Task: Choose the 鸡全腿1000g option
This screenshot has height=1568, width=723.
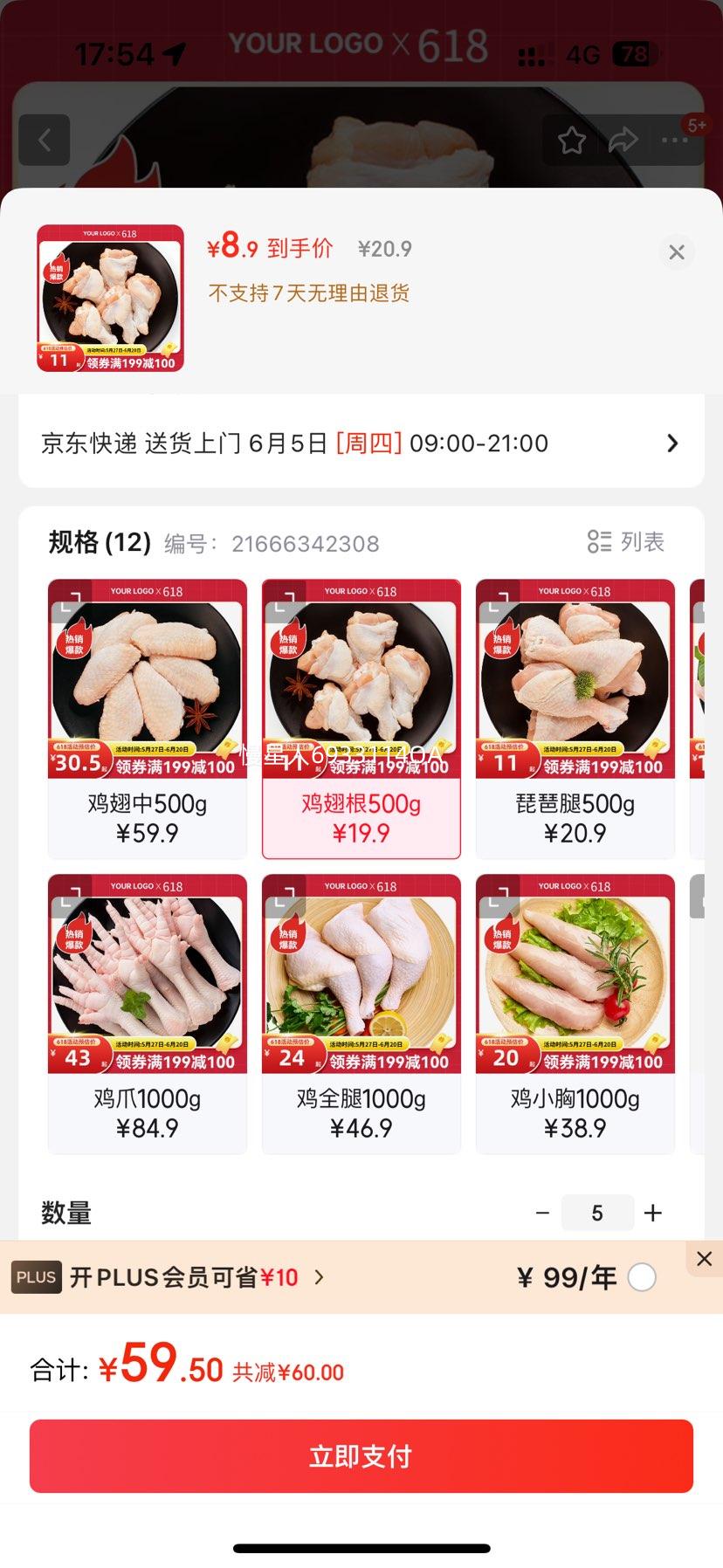Action: 361,1014
